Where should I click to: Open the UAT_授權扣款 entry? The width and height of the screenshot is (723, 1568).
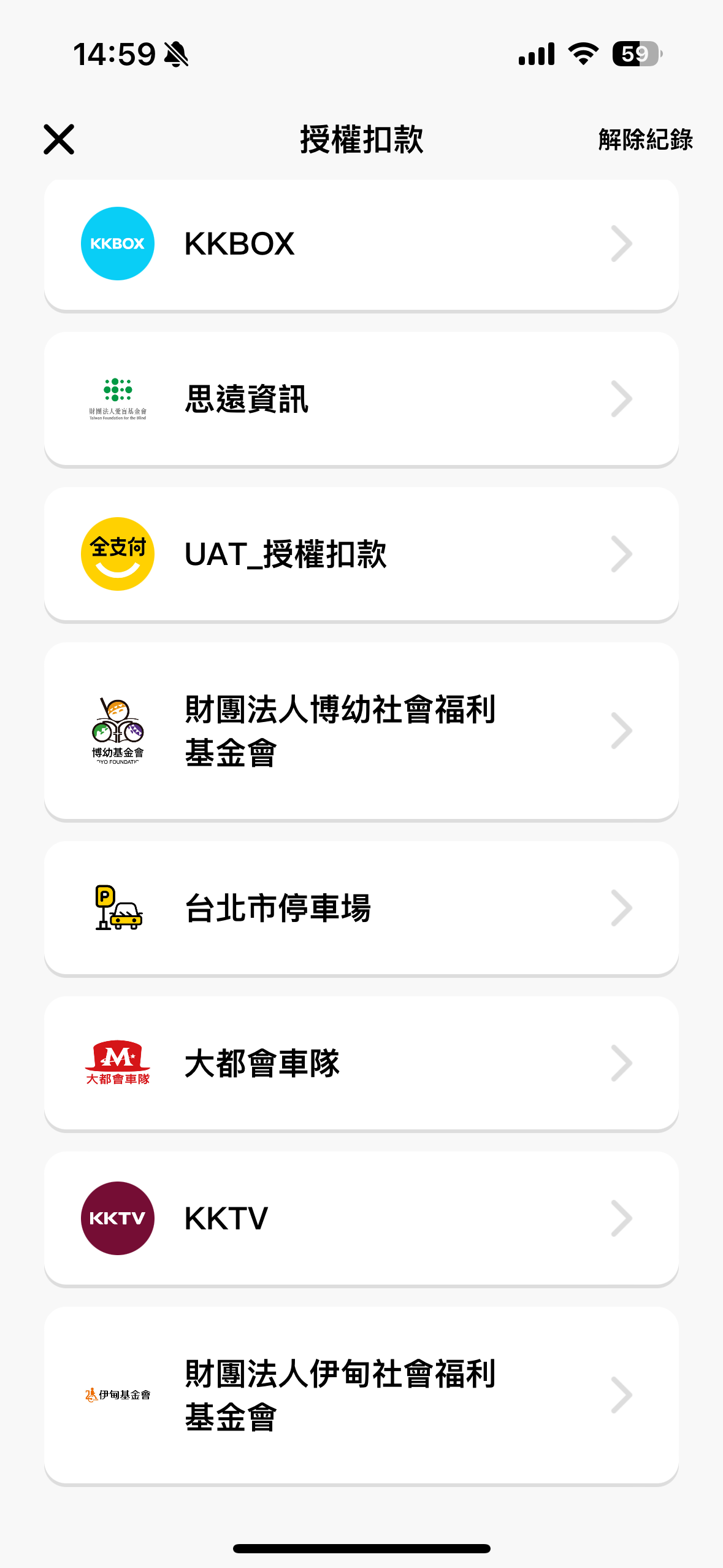(x=361, y=554)
